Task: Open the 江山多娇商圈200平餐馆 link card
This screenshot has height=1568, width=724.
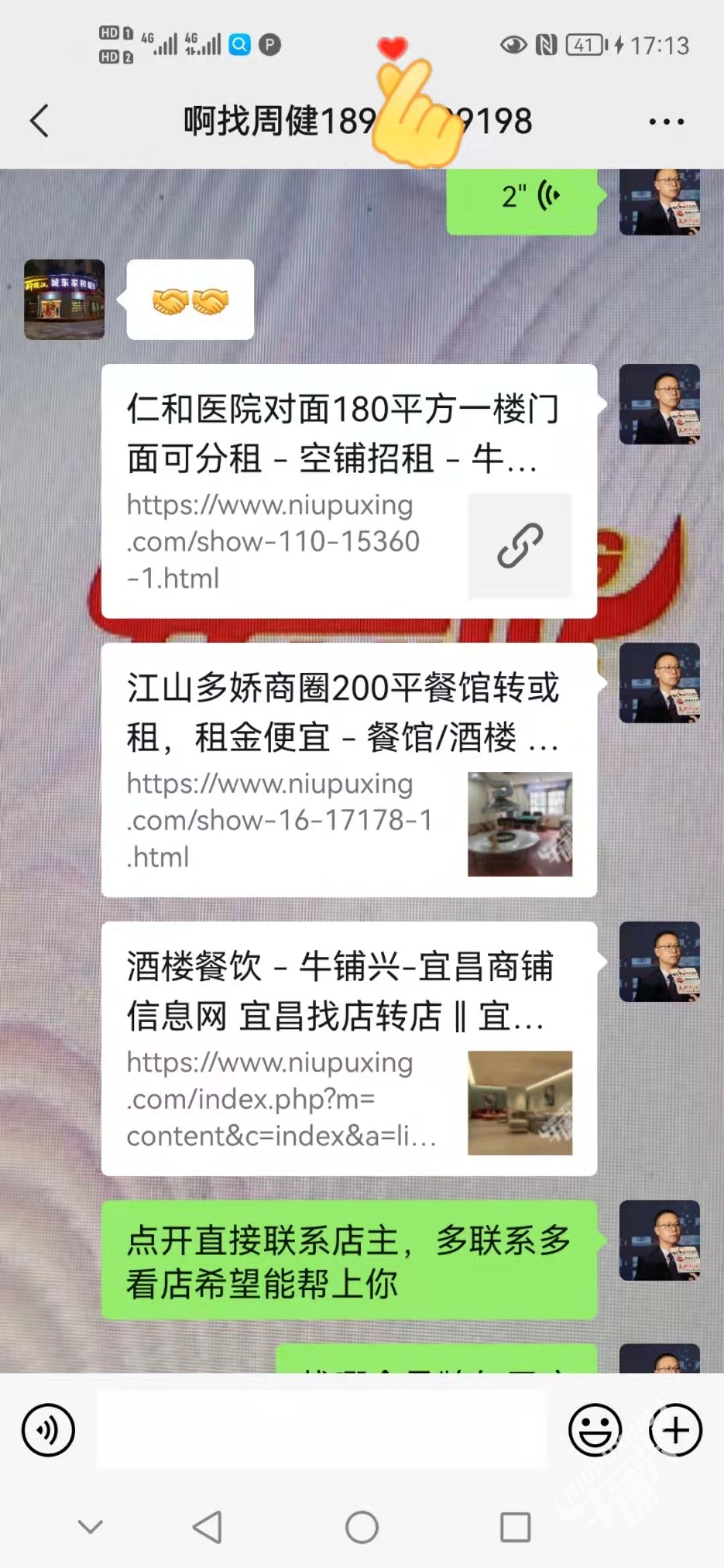Action: click(349, 770)
